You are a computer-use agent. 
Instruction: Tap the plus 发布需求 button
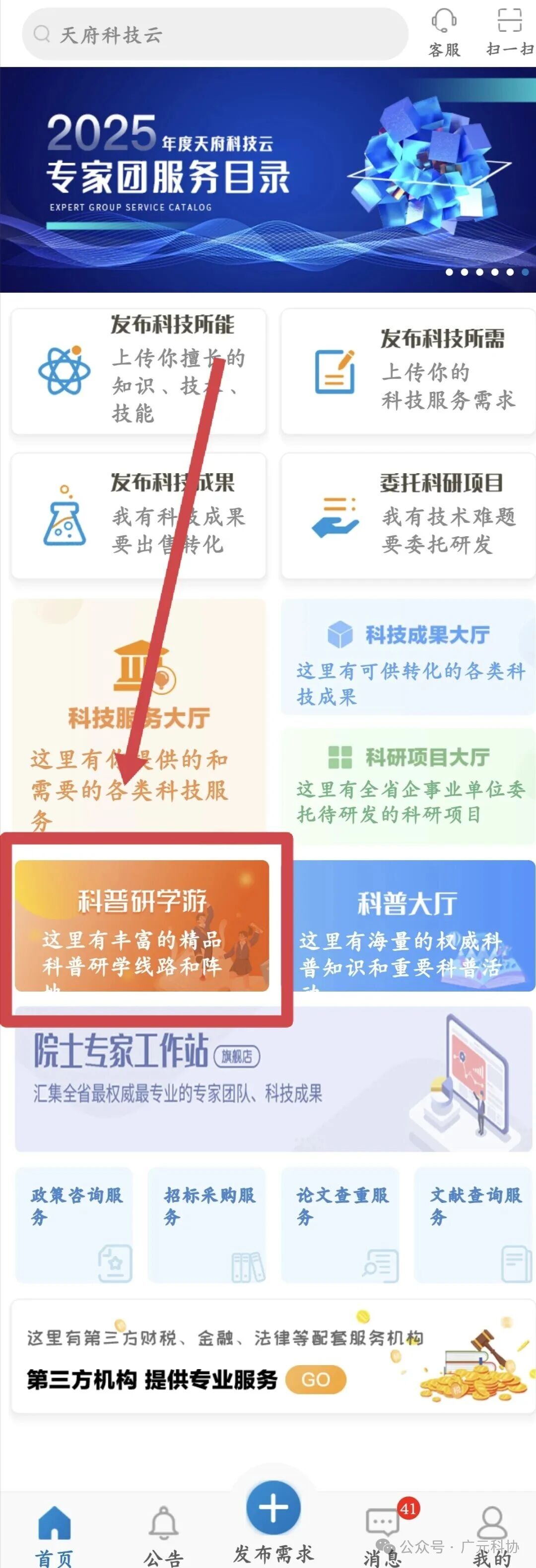point(273,1508)
